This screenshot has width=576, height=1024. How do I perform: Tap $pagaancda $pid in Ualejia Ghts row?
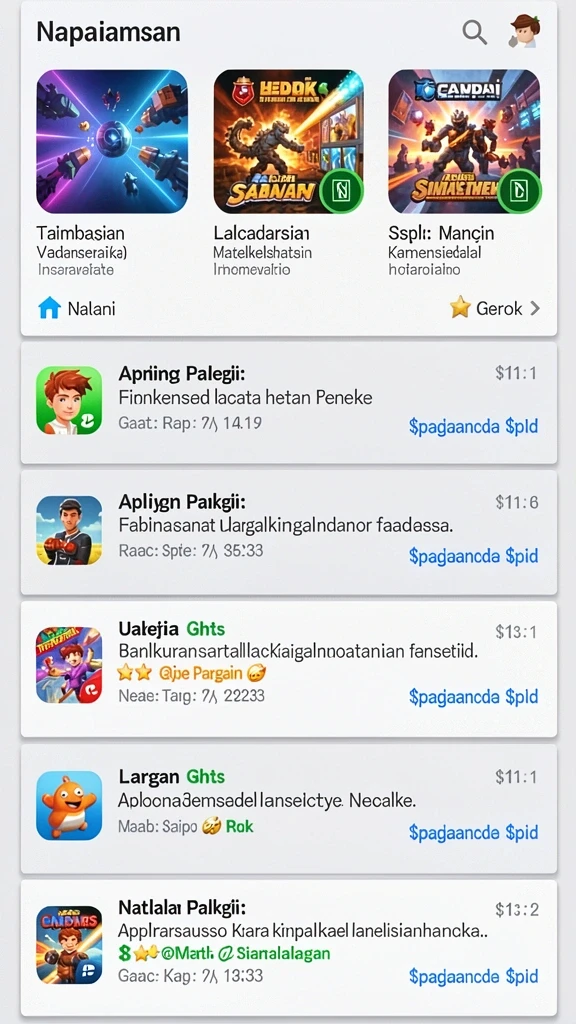click(473, 697)
